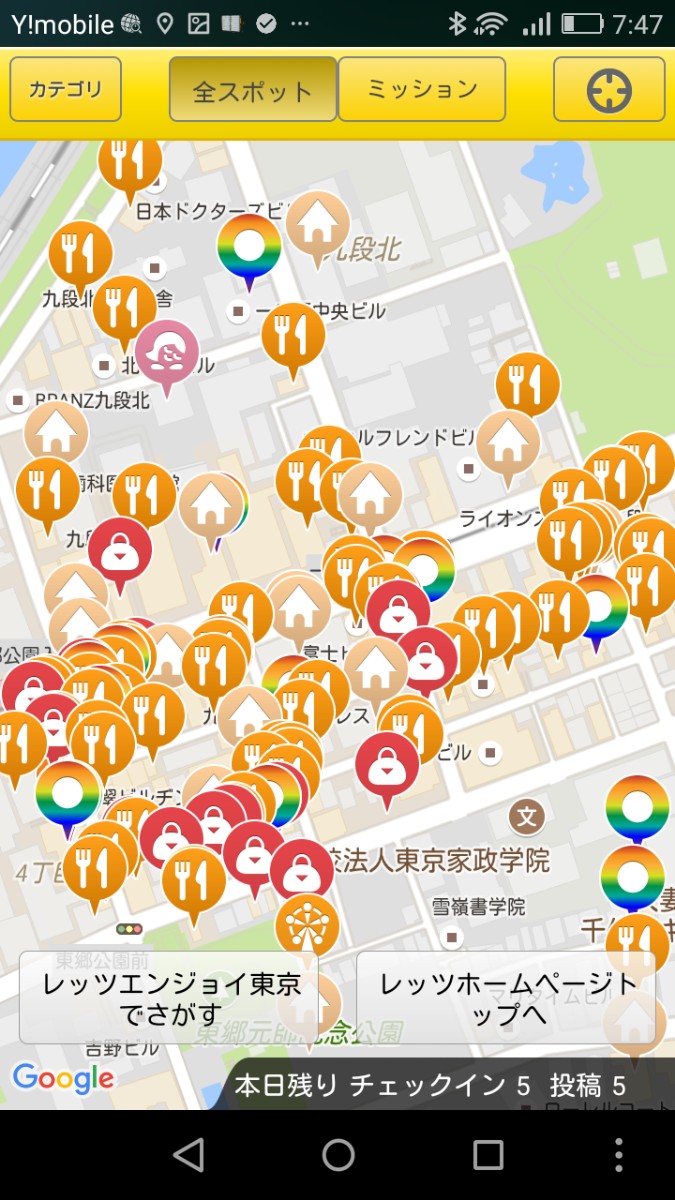675x1200 pixels.
Task: Tap the rainbow pin near 日本ドクターズビル
Action: [249, 246]
